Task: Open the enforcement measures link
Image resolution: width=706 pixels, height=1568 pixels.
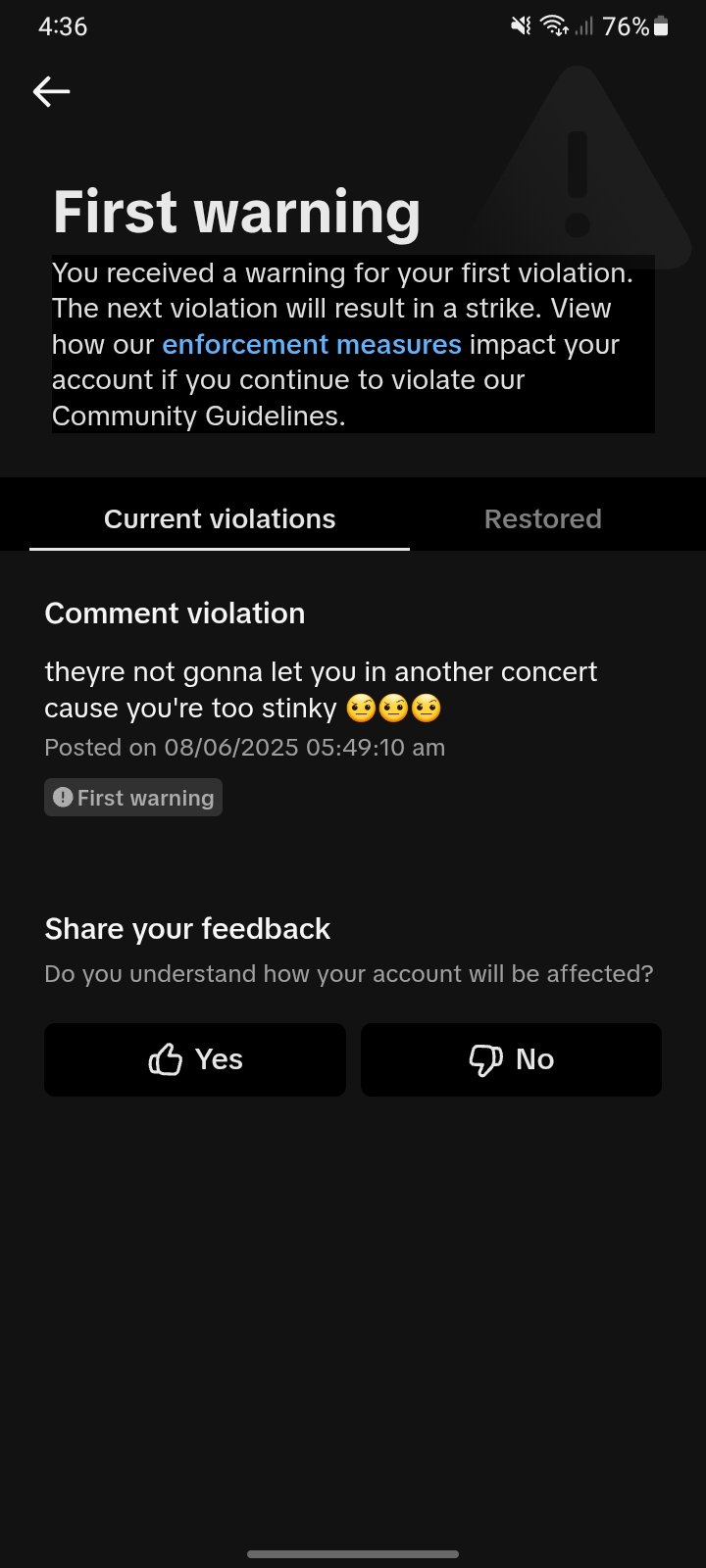Action: point(311,345)
